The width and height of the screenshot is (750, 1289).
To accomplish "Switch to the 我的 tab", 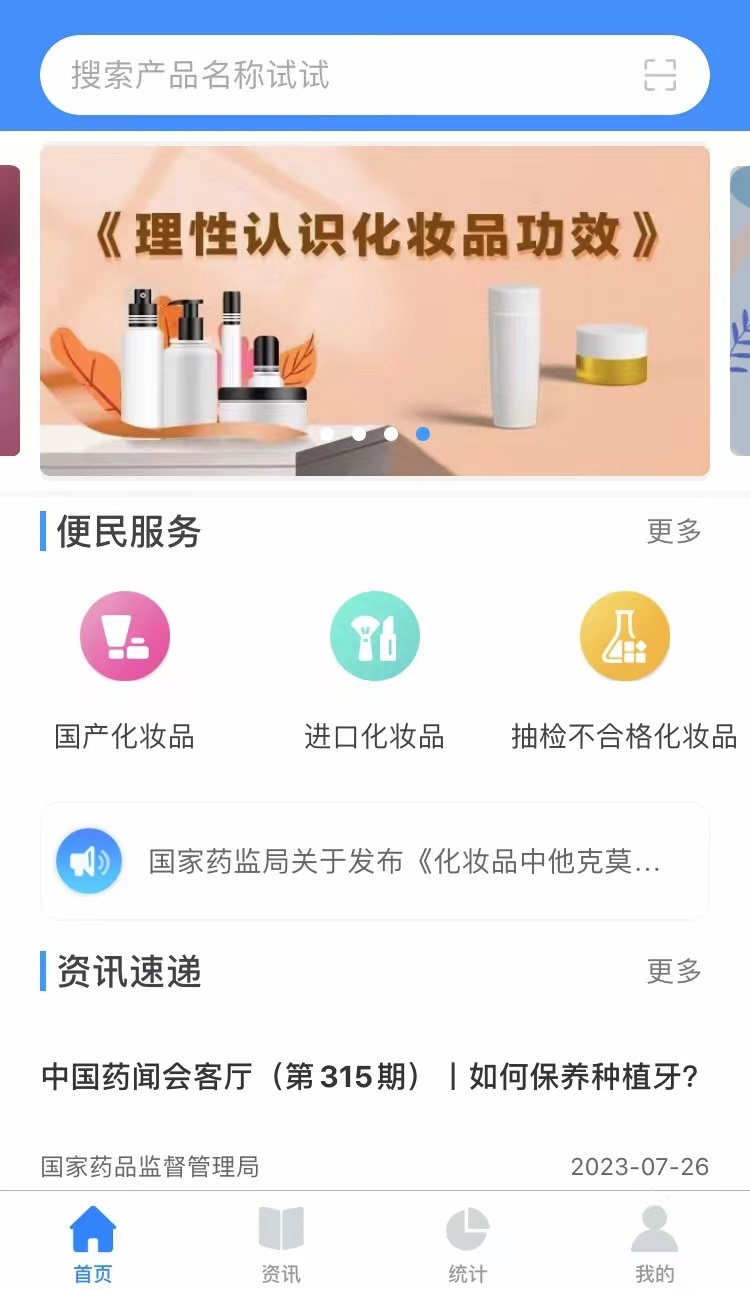I will (x=655, y=1243).
